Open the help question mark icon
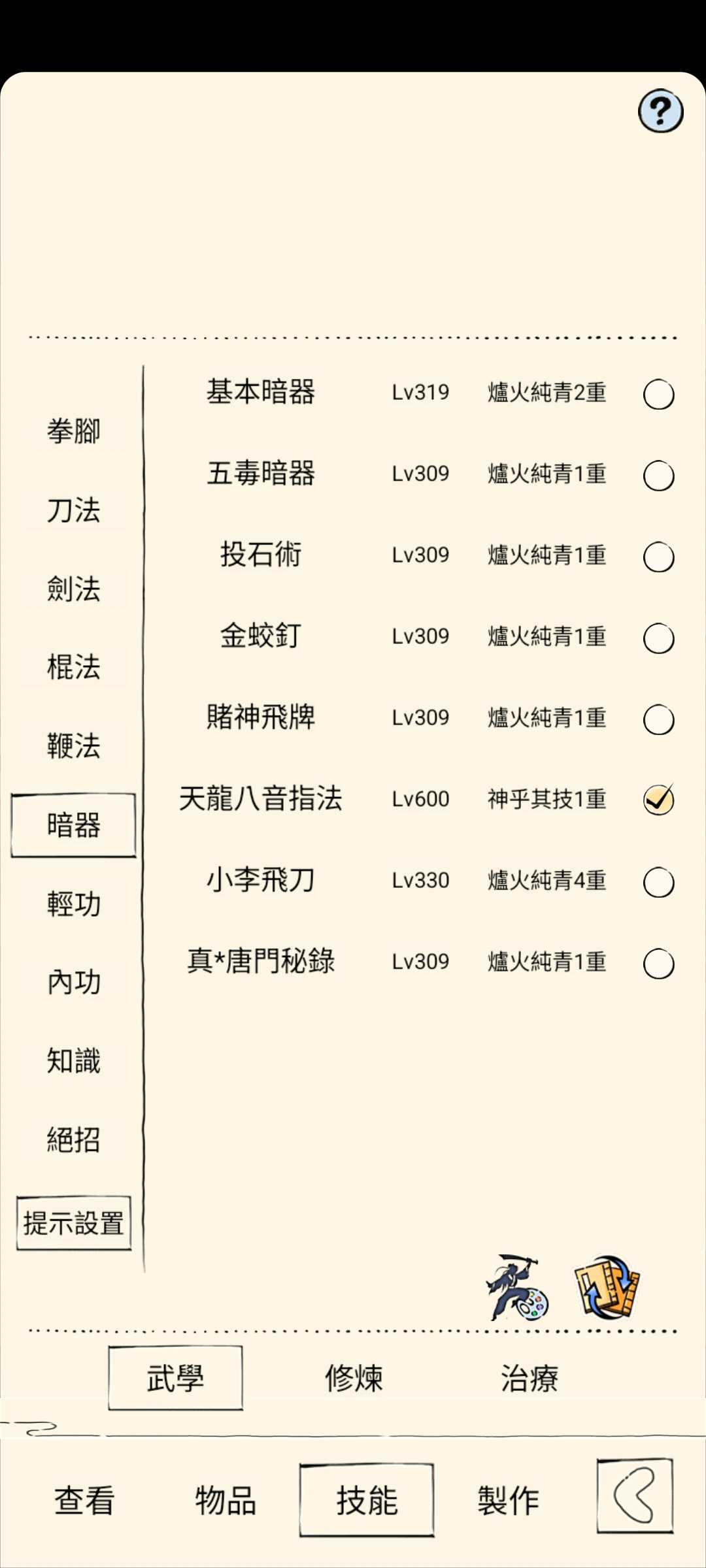The image size is (706, 1568). 660,111
